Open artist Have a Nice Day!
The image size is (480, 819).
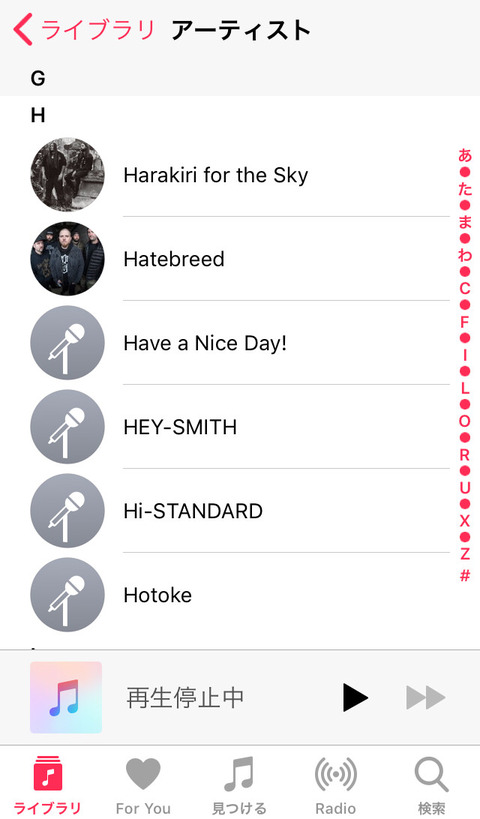pos(240,343)
